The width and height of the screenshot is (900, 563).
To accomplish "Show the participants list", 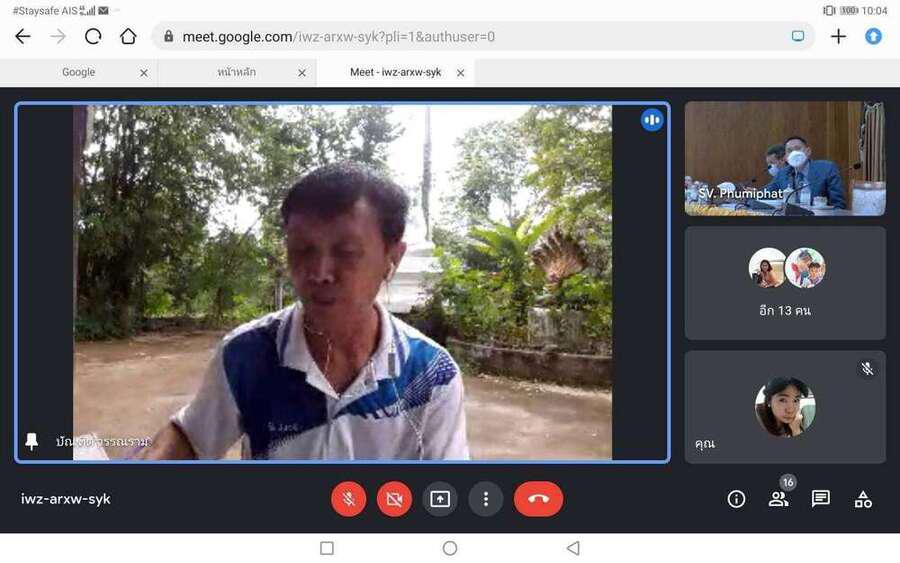I will pyautogui.click(x=778, y=499).
